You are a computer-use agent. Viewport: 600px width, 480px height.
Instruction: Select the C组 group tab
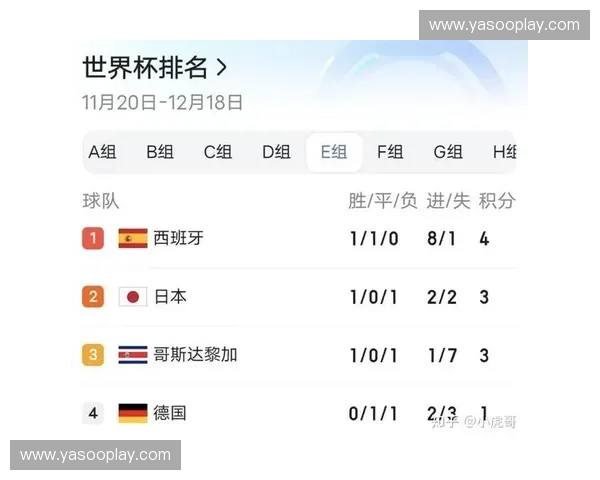[218, 152]
